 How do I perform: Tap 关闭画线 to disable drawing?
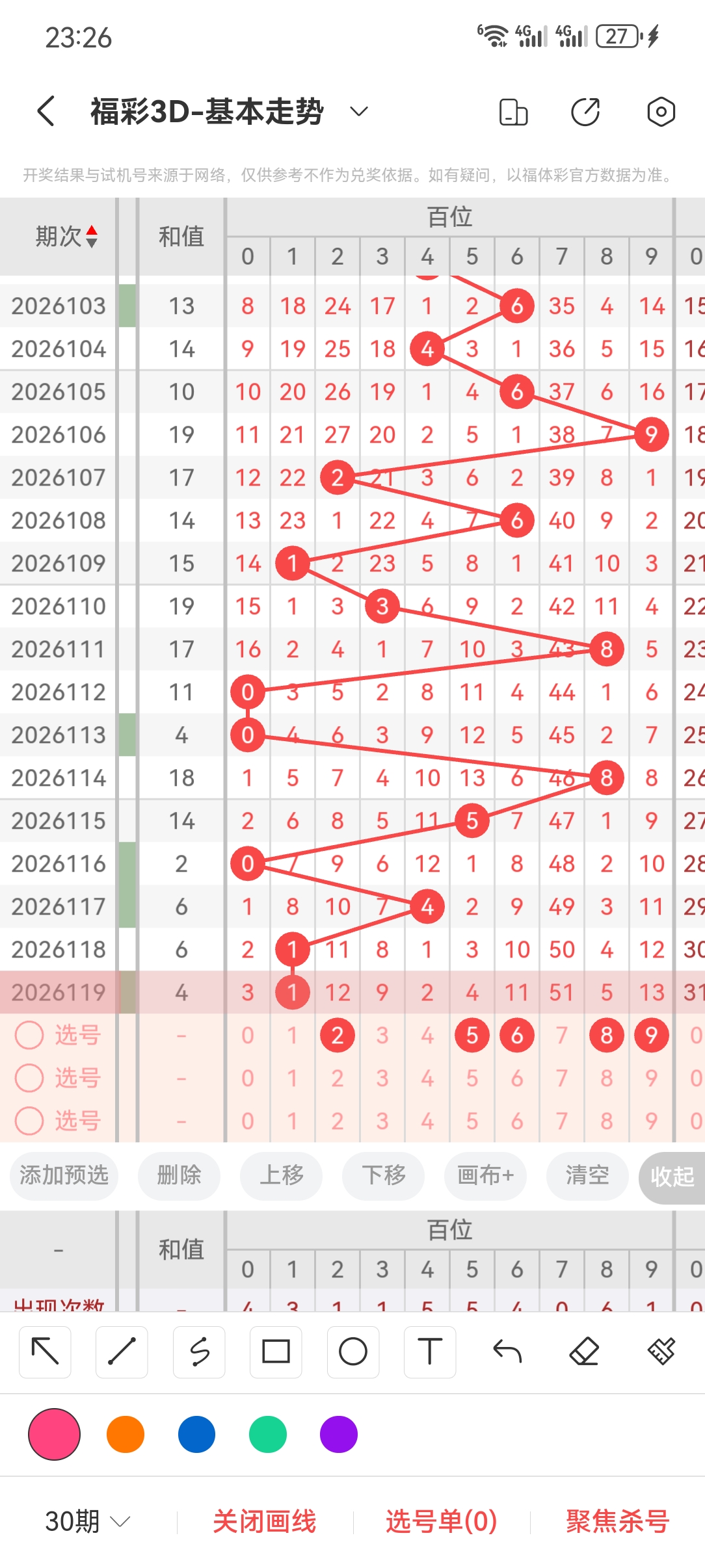click(x=265, y=1522)
